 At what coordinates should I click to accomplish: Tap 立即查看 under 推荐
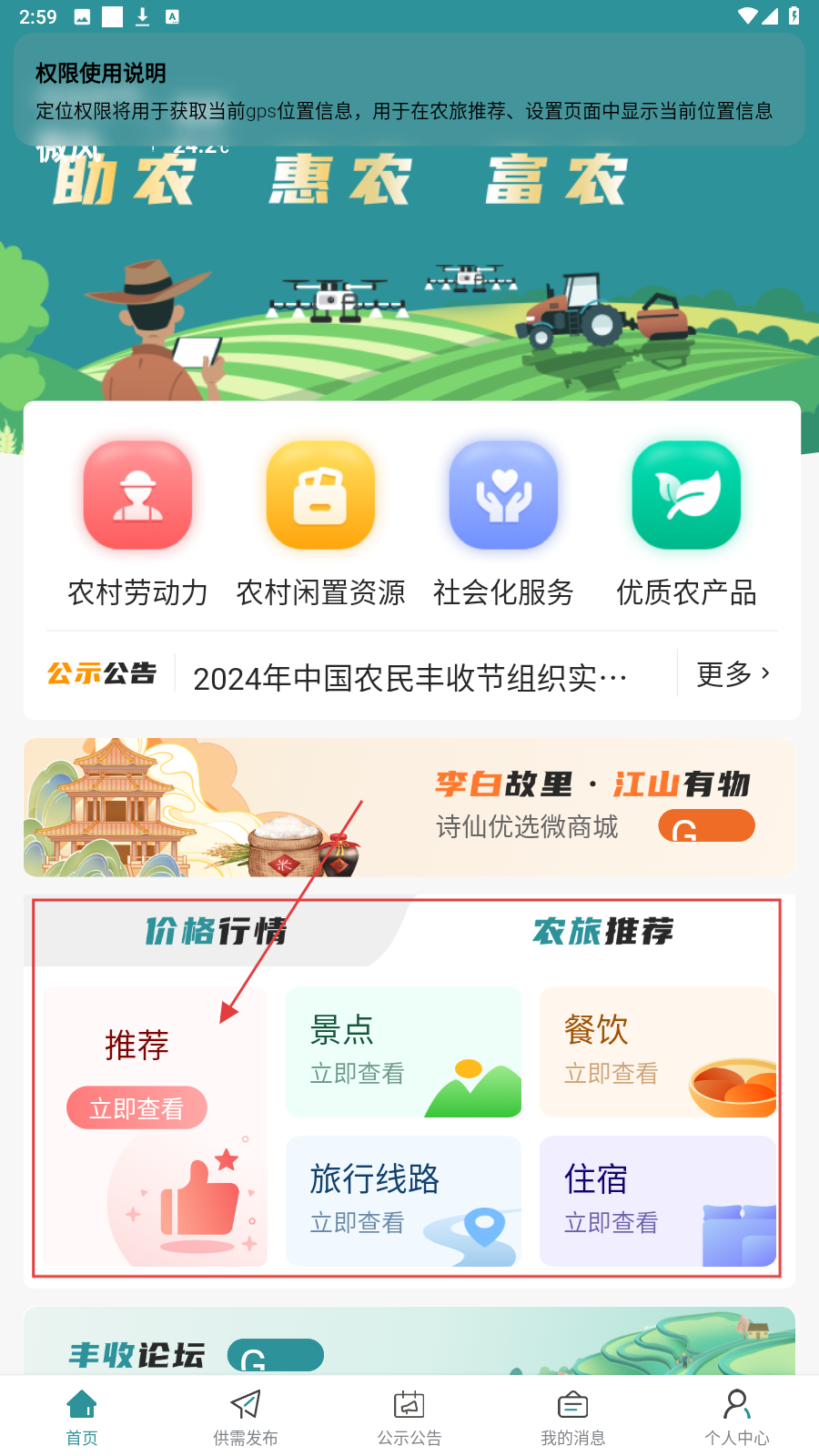coord(136,1107)
